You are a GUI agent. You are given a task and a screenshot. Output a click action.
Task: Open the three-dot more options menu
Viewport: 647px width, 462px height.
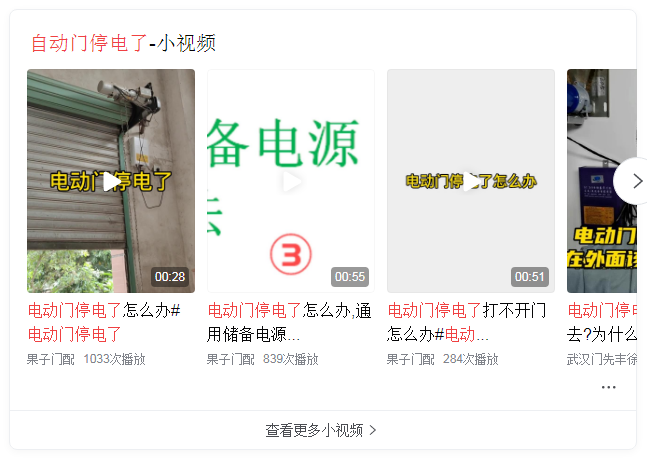[609, 387]
